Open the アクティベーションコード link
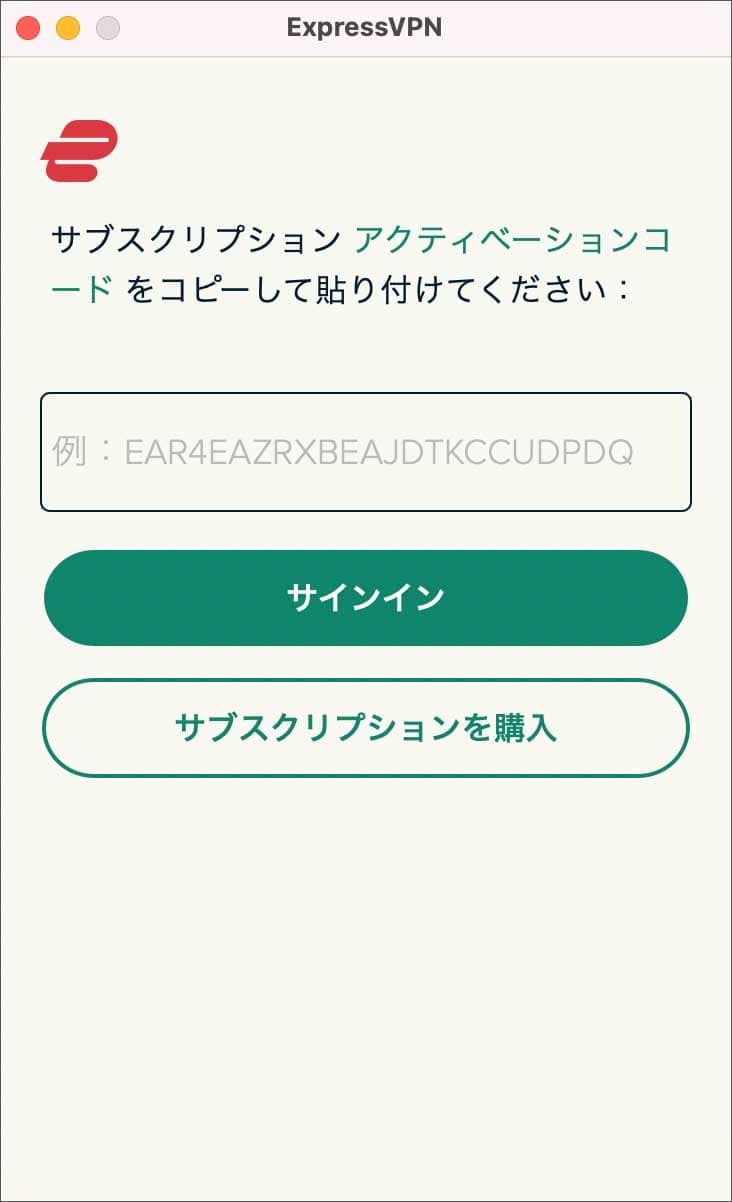Image resolution: width=732 pixels, height=1202 pixels. click(513, 240)
